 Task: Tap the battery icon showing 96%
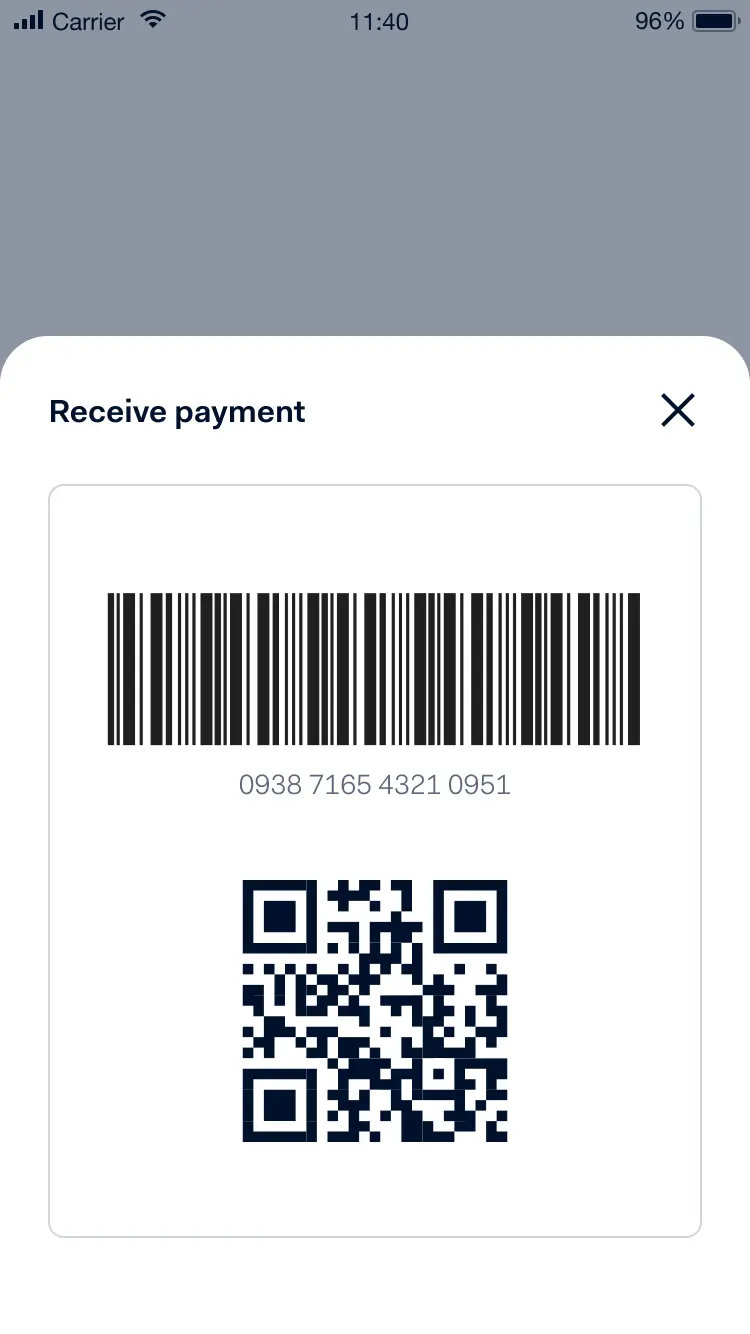coord(712,20)
